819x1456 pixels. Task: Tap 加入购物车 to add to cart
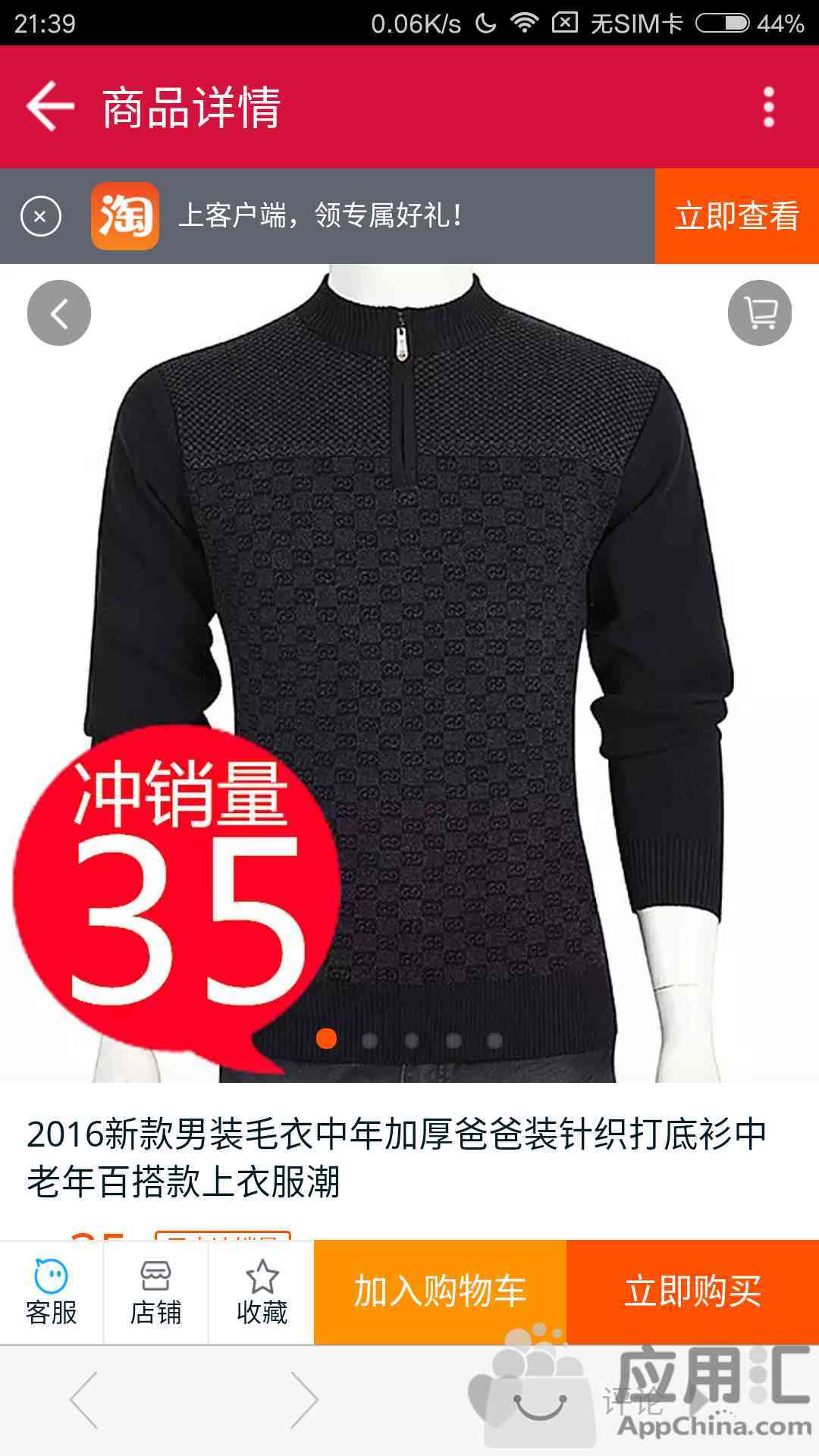440,1291
